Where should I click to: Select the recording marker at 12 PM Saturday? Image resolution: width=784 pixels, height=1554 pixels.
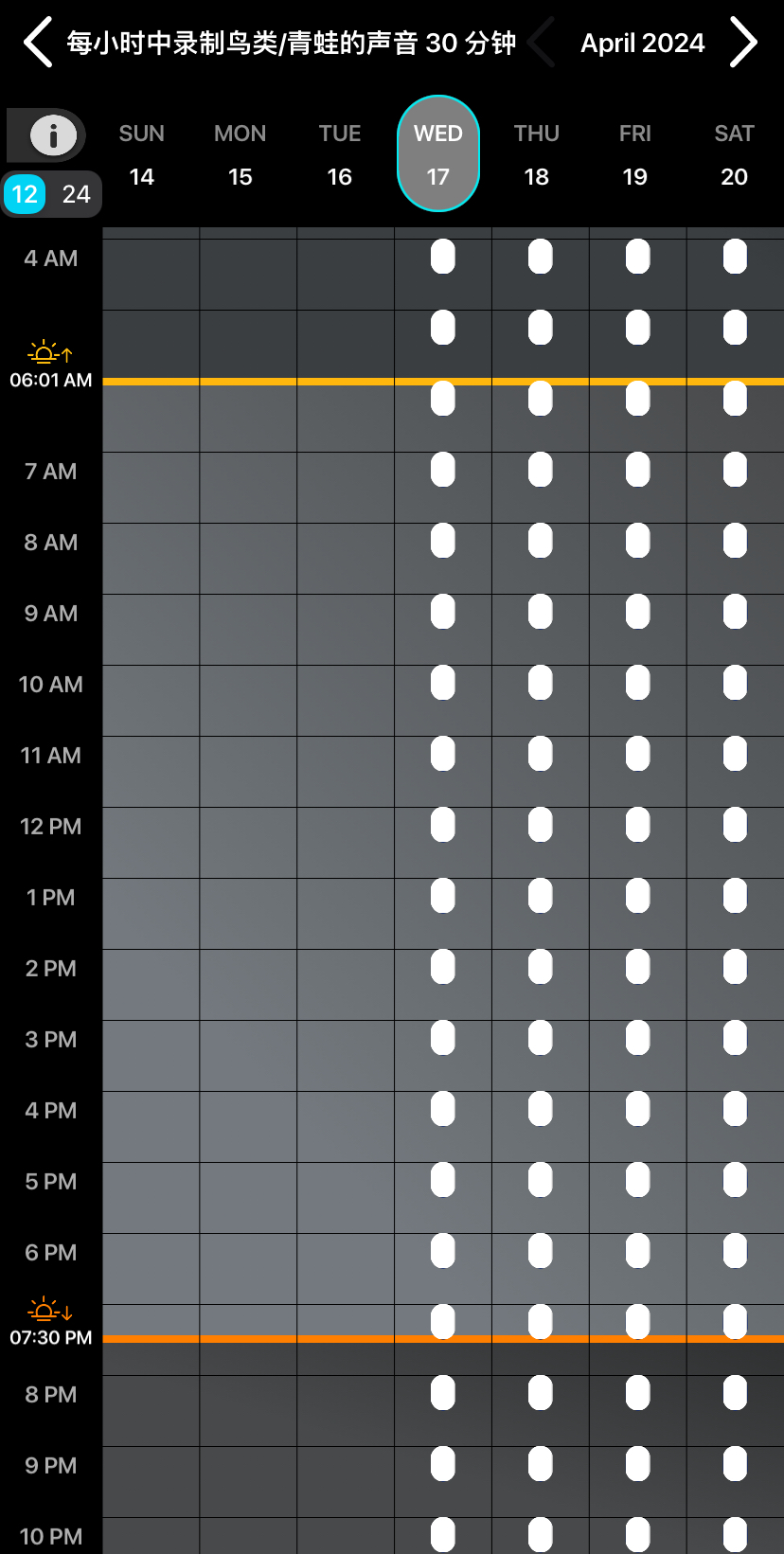coord(735,825)
